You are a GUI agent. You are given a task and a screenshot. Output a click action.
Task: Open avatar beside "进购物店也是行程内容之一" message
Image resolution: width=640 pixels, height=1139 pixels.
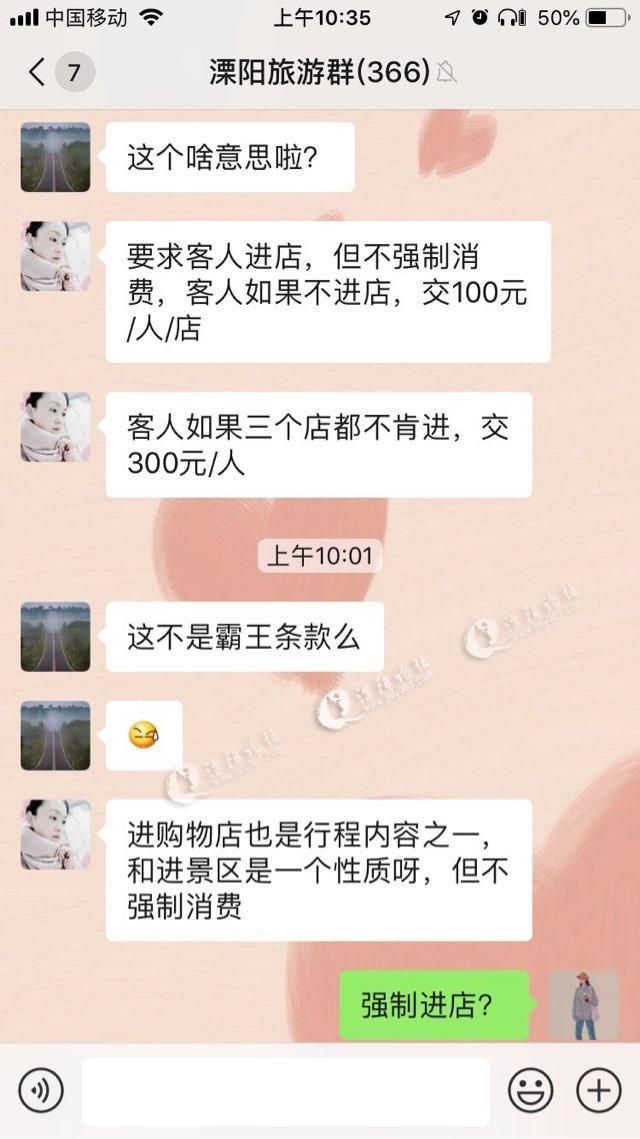(x=56, y=834)
